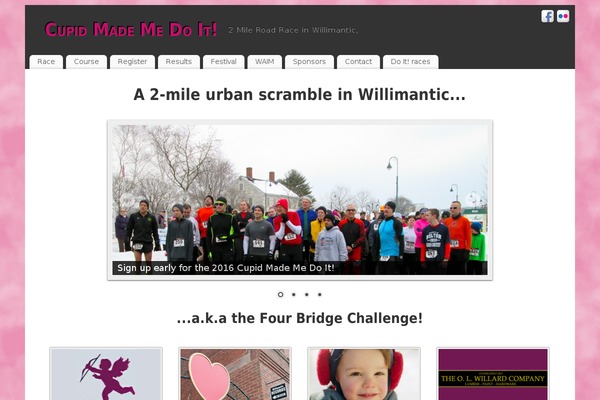Open the pink heart on brick tile
Viewport: 600px width, 400px height.
point(235,375)
